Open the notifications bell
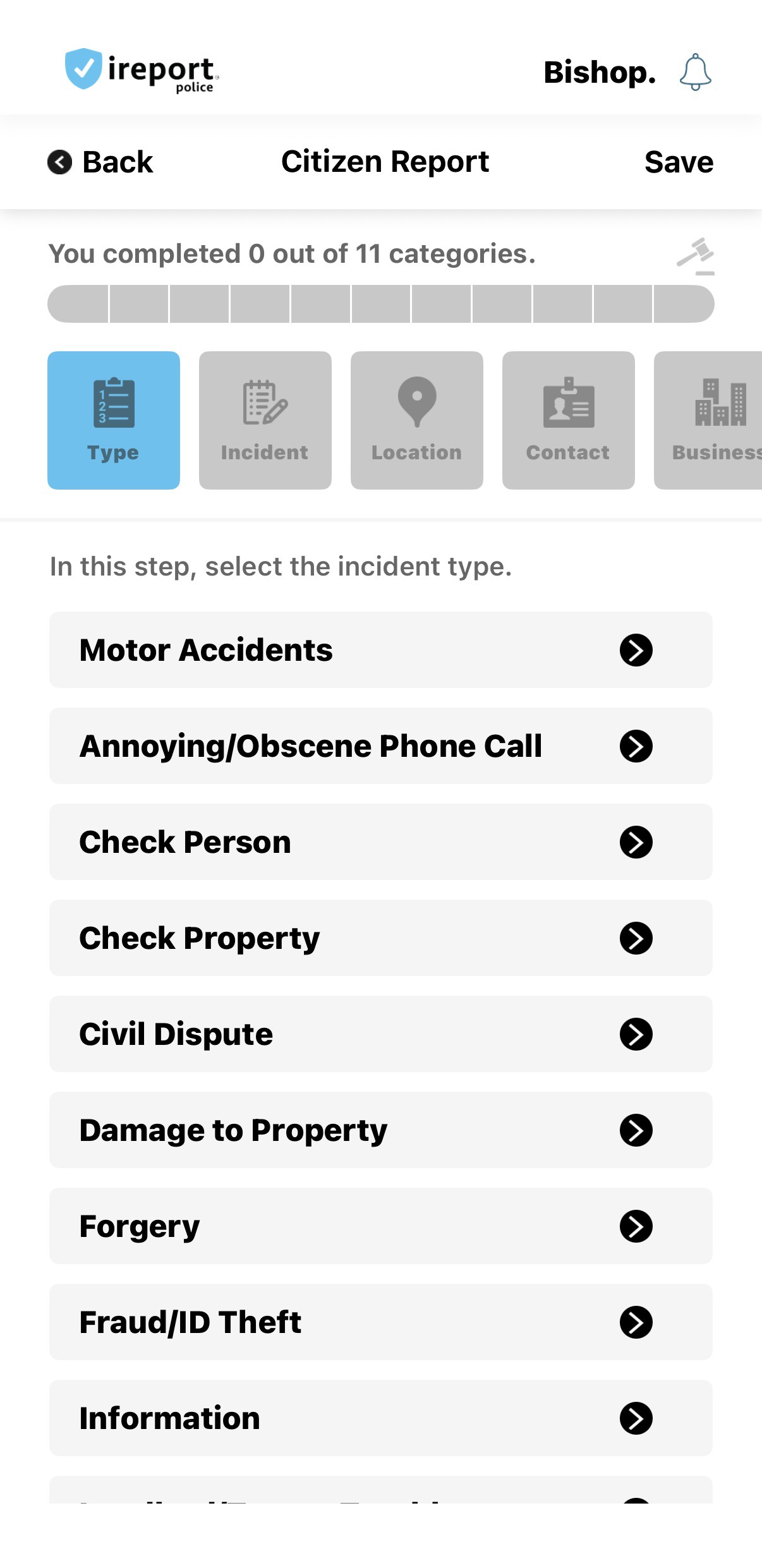Image resolution: width=762 pixels, height=1568 pixels. 695,72
